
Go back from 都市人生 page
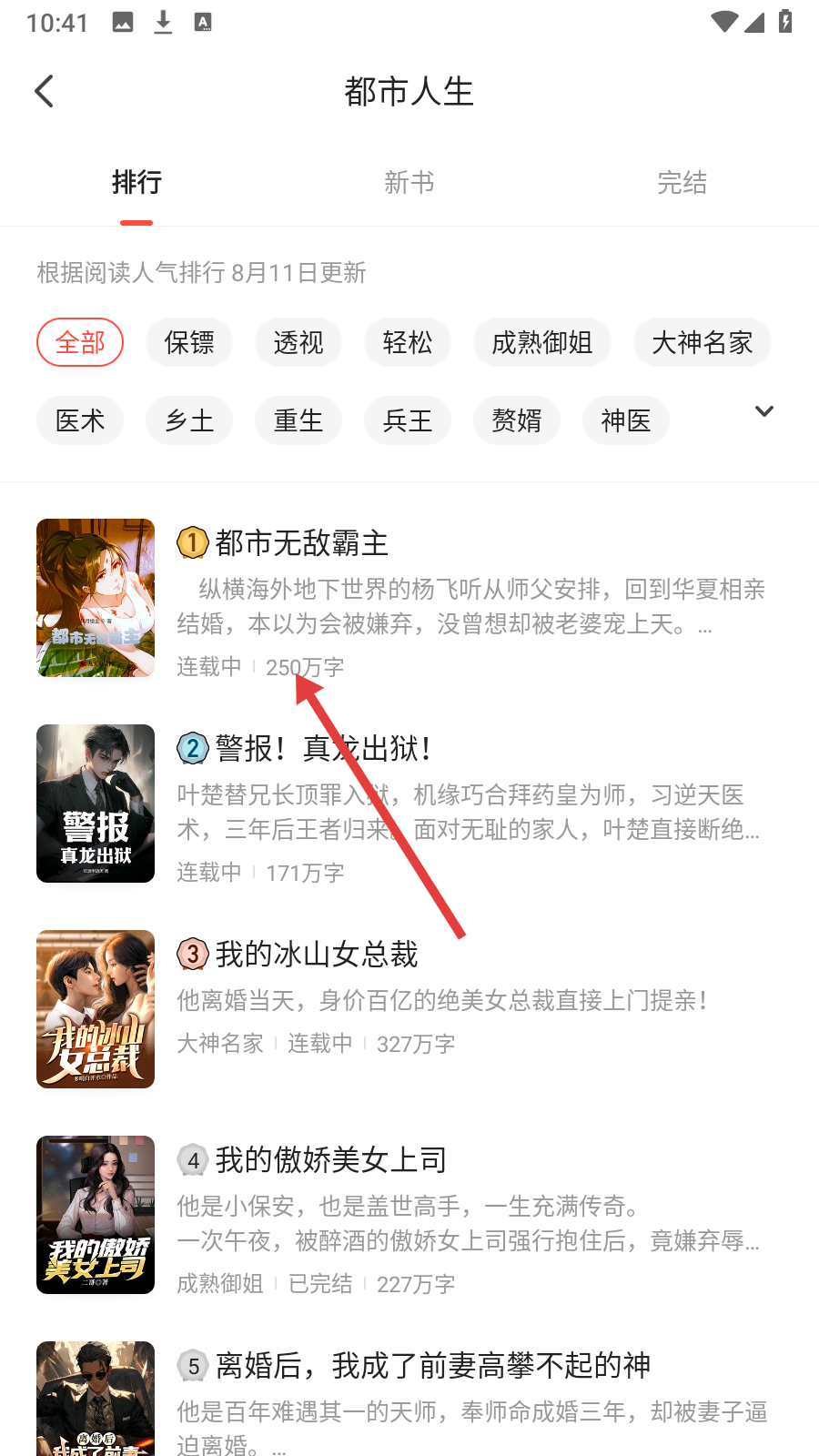tap(44, 91)
